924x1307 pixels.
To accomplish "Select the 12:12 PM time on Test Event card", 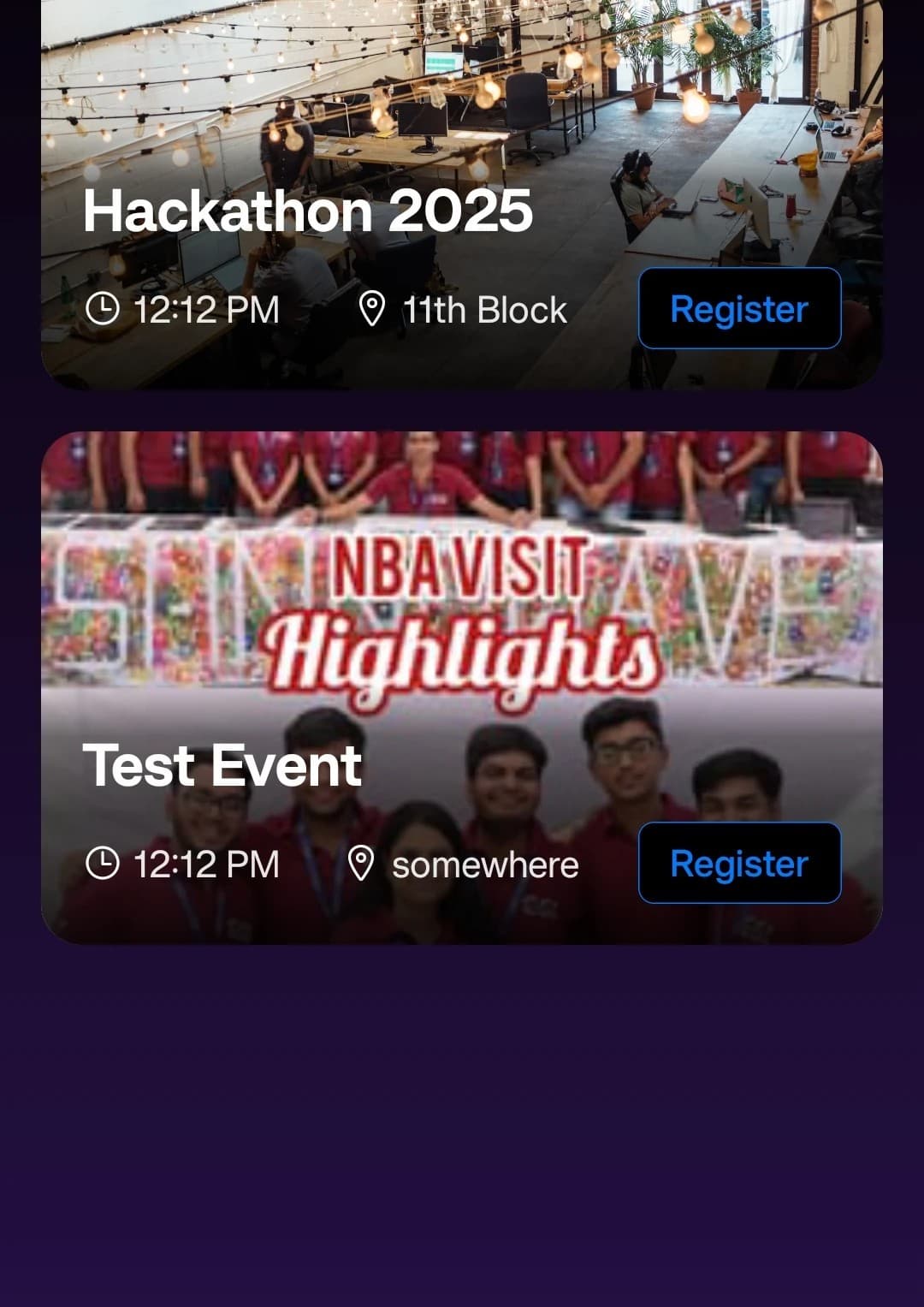I will click(x=205, y=864).
